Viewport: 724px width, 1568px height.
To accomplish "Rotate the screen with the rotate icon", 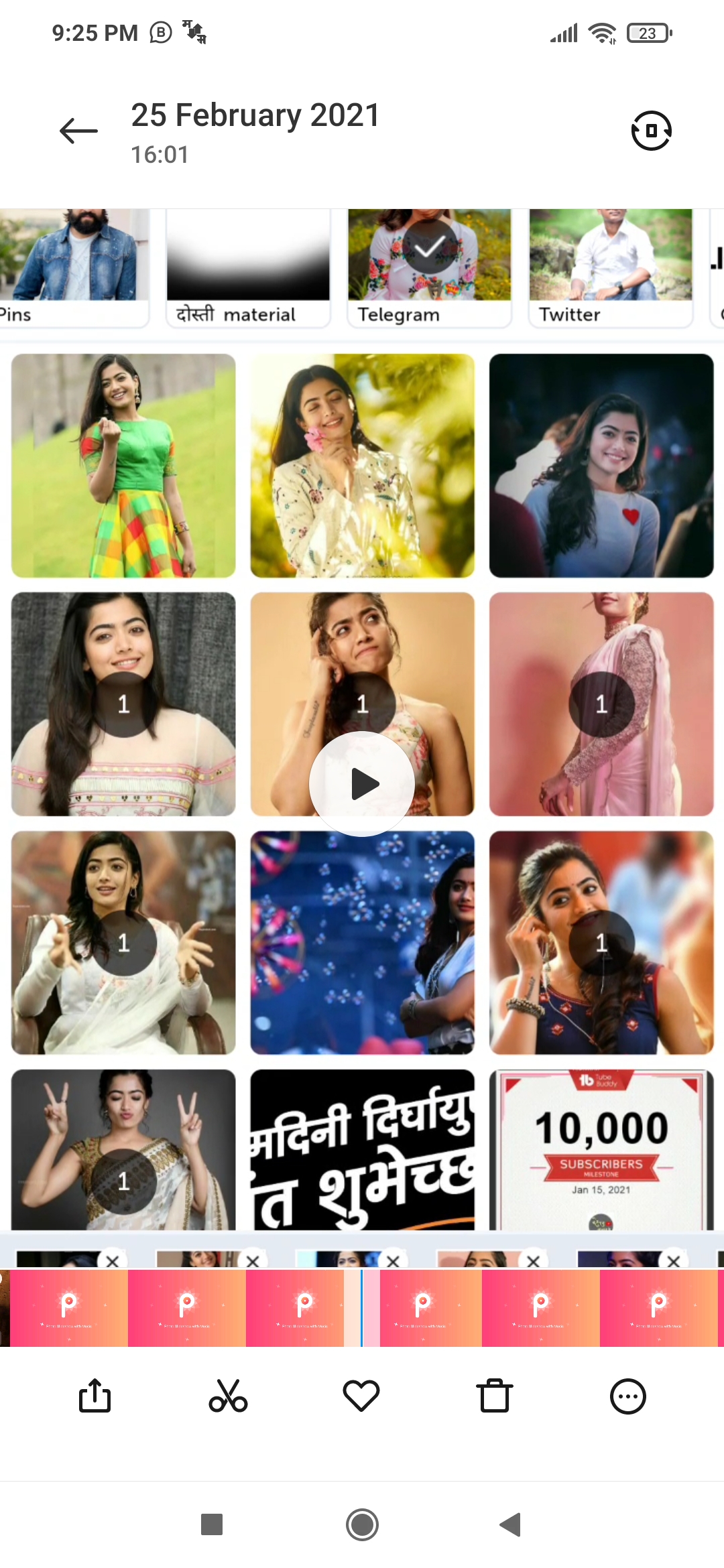I will coord(651,131).
